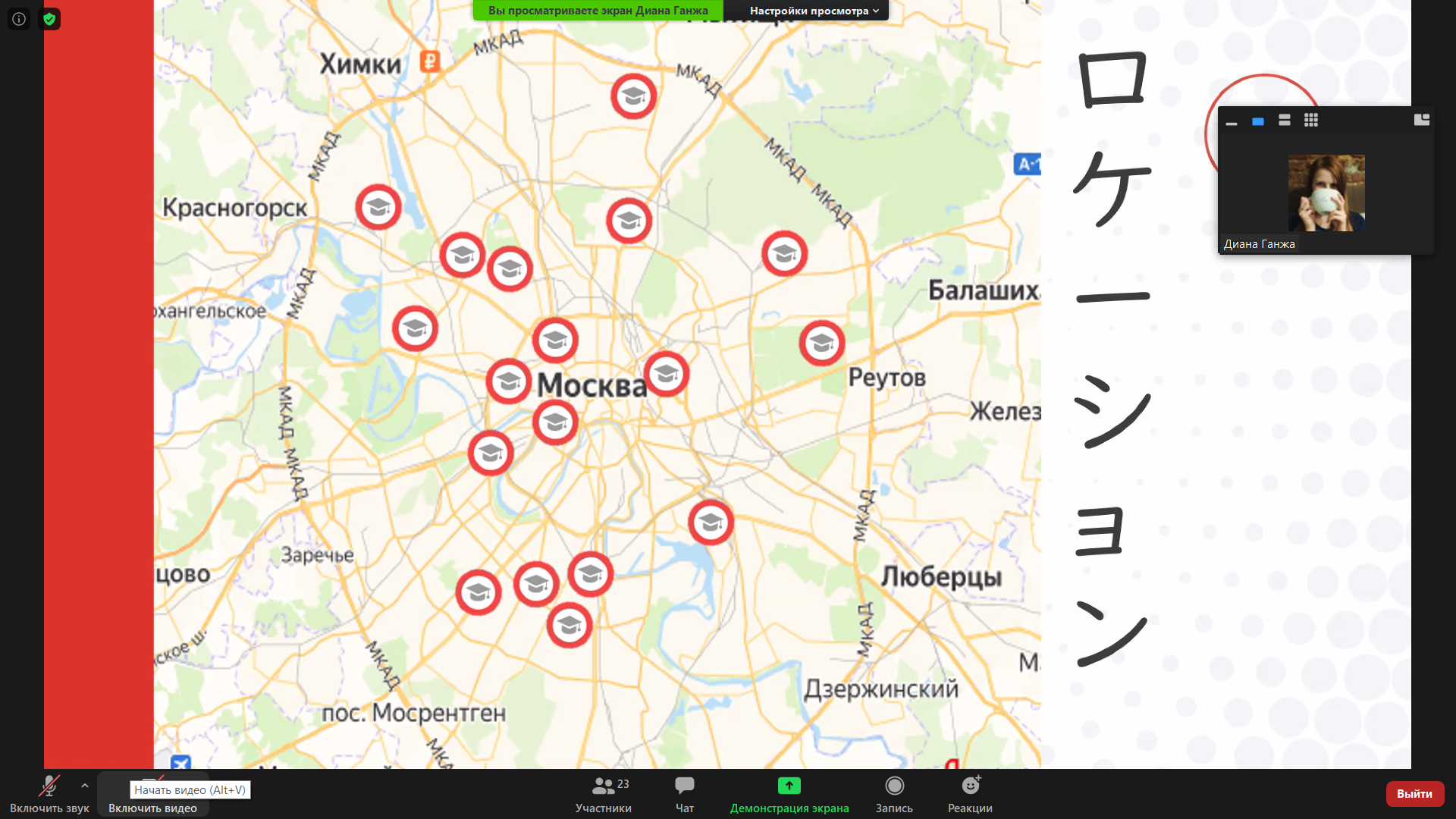Switch to side-by-side layout icon
This screenshot has width=1456, height=819.
[1422, 120]
